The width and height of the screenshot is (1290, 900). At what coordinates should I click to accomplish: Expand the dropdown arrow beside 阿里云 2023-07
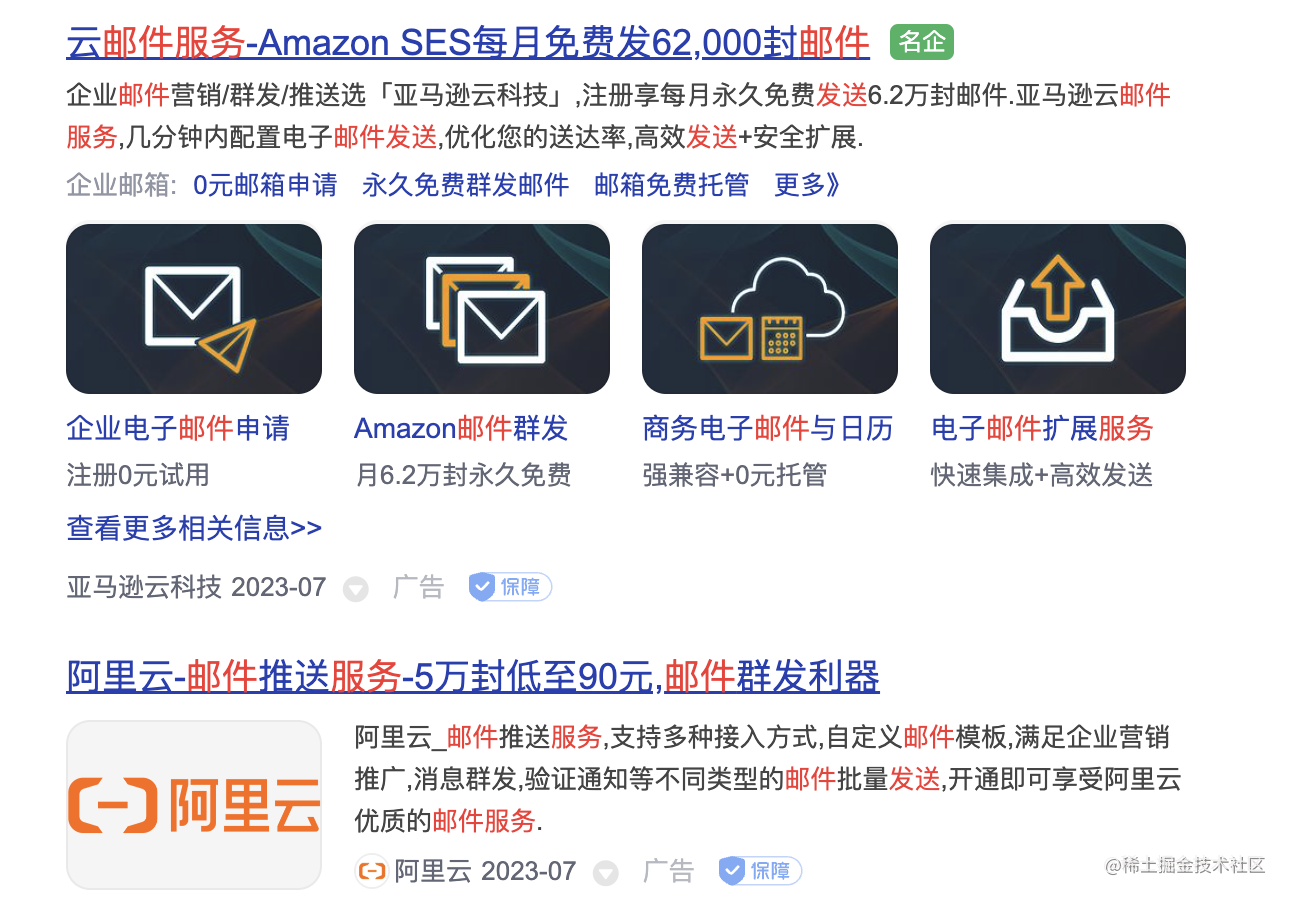[x=606, y=873]
